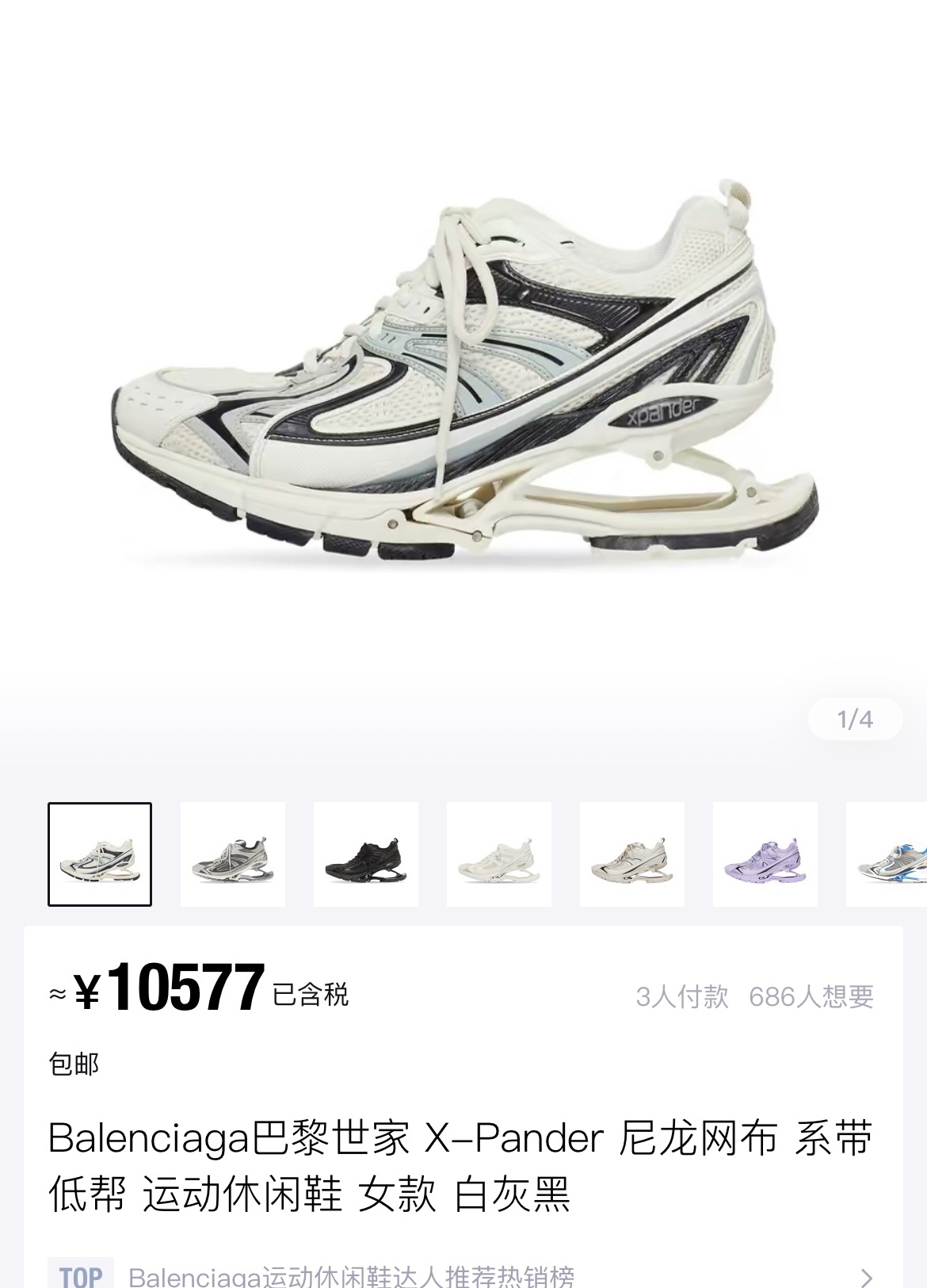Image resolution: width=927 pixels, height=1288 pixels.
Task: Pick the all-white sneaker variant
Action: click(498, 854)
